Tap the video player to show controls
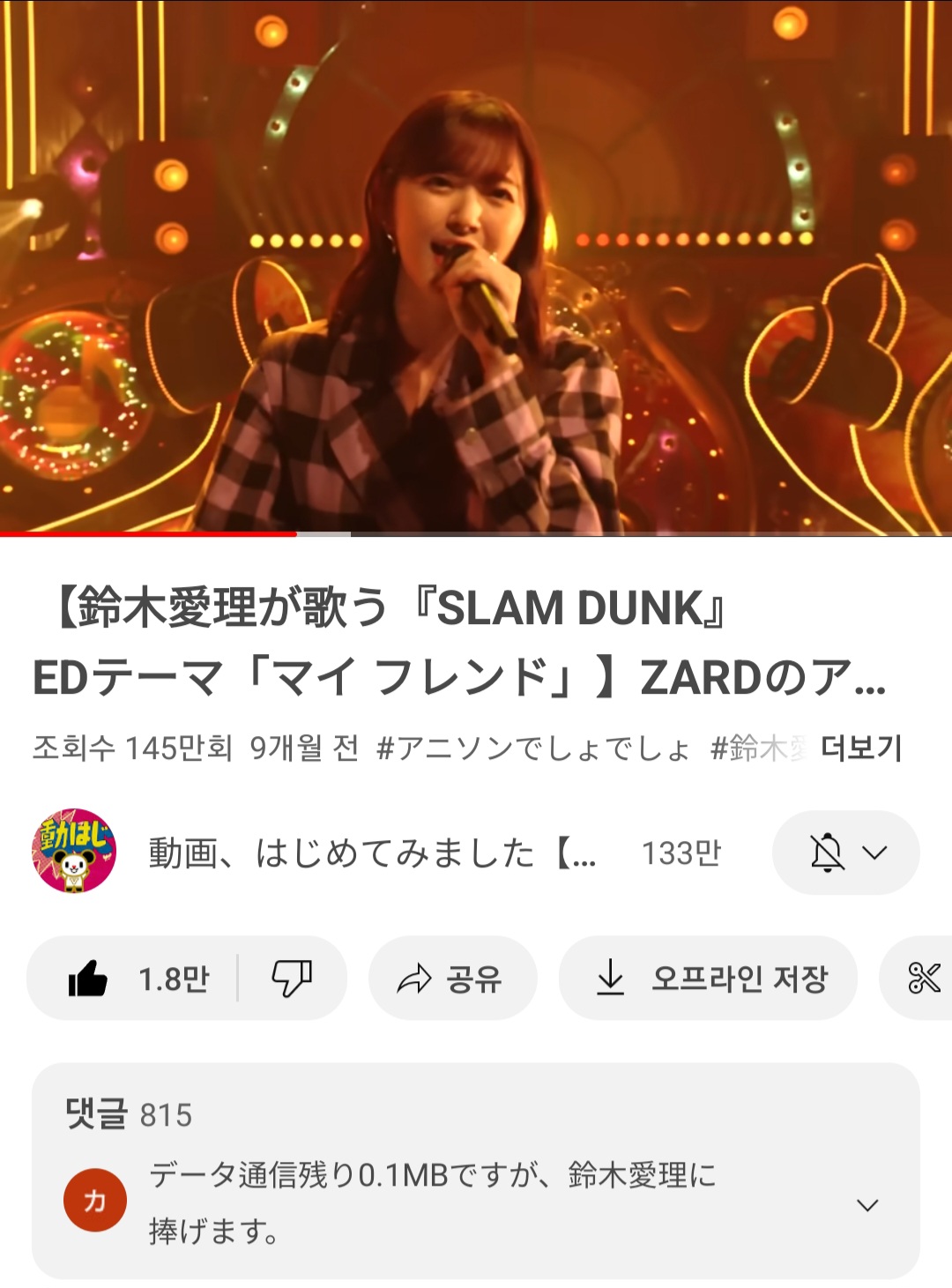This screenshot has height=1288, width=952. tap(476, 264)
